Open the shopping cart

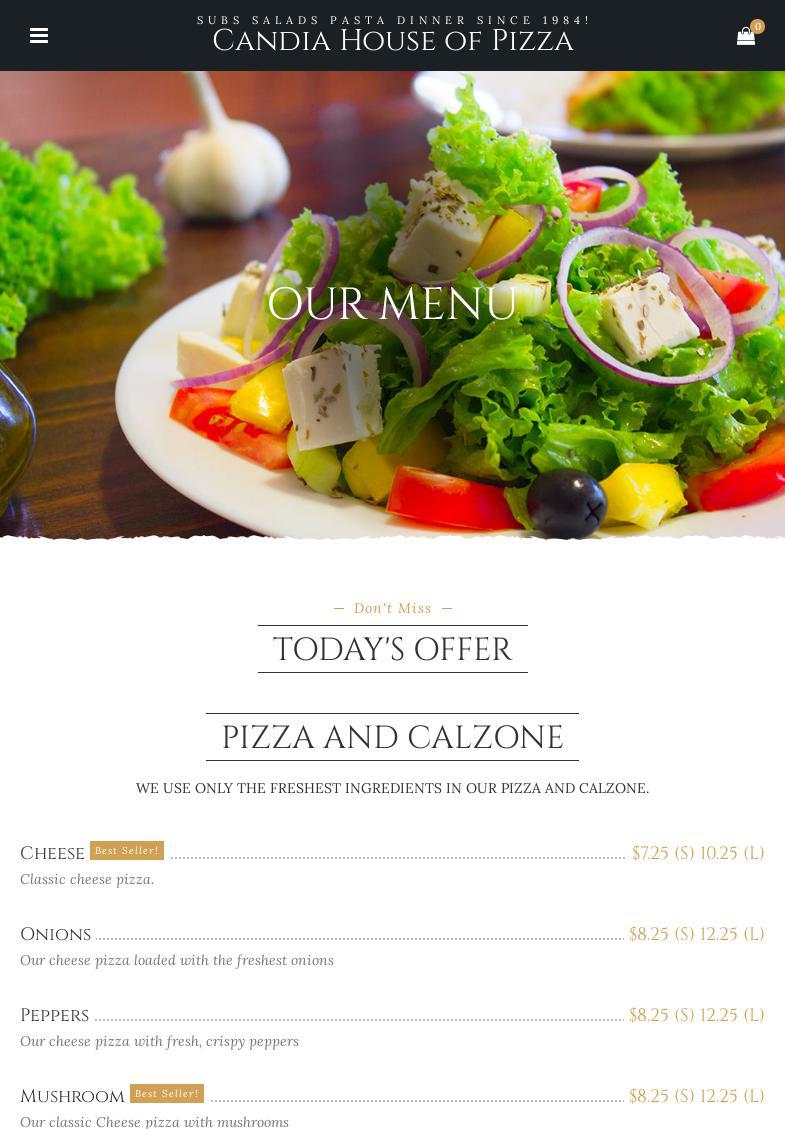pos(746,36)
